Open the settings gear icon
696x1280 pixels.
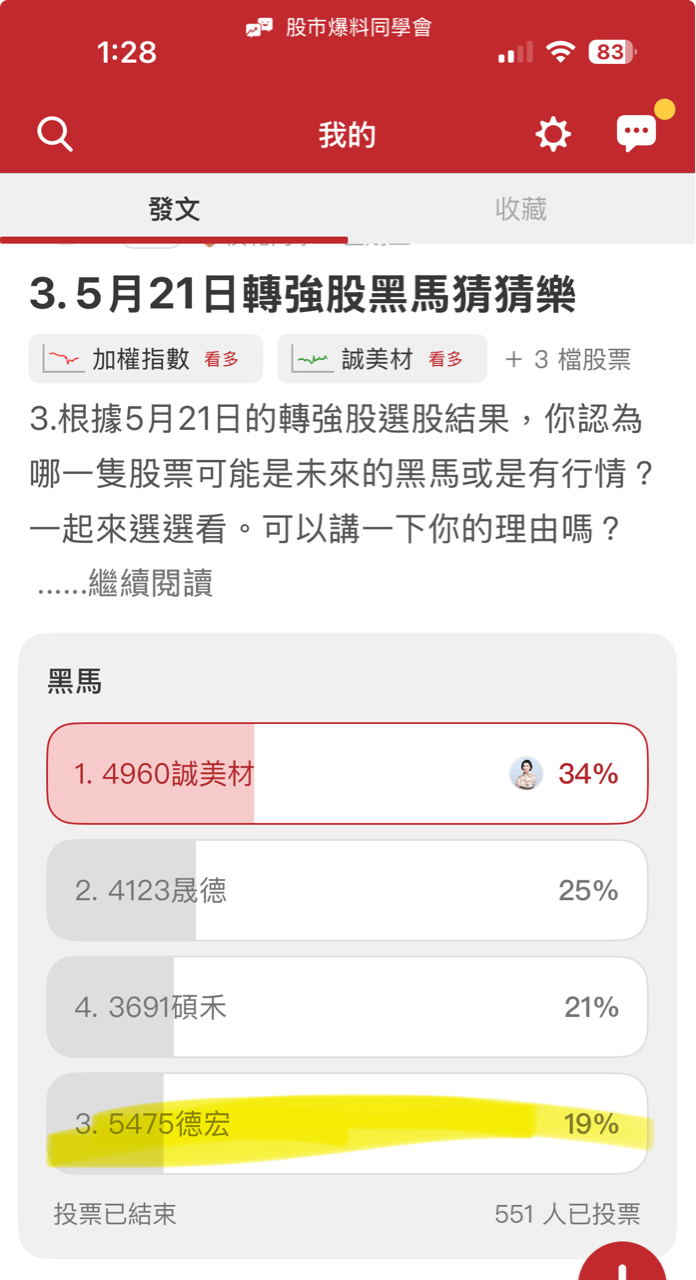tap(553, 134)
